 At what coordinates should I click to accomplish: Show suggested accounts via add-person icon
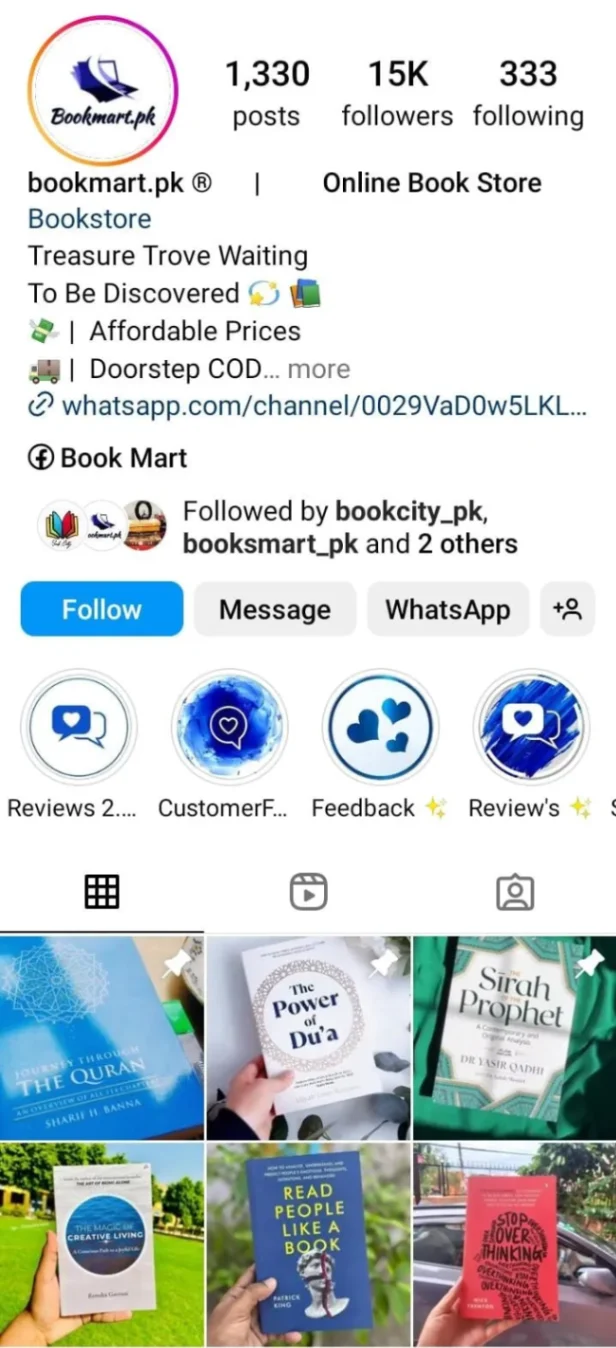tap(567, 609)
